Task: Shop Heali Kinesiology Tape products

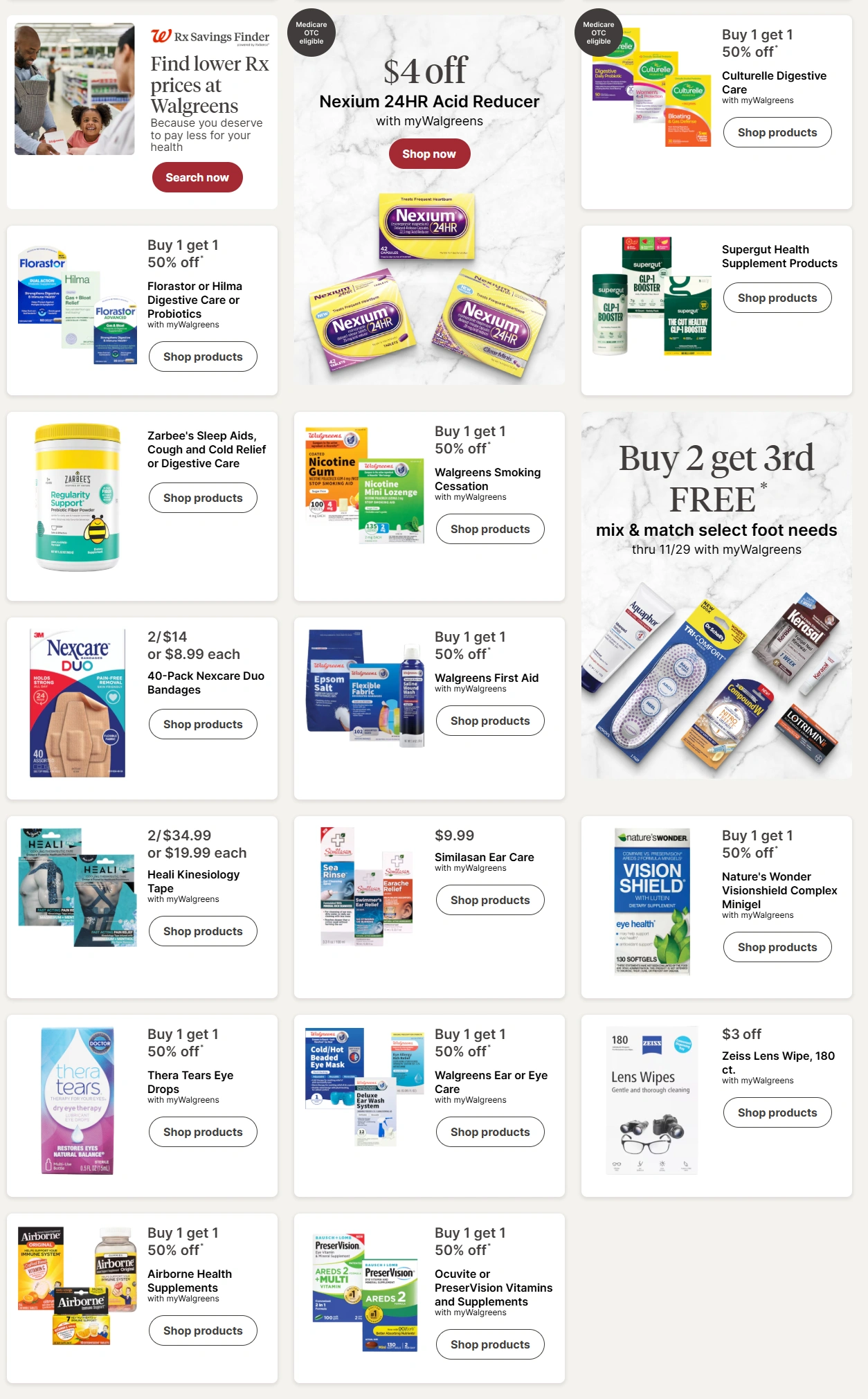Action: (203, 931)
